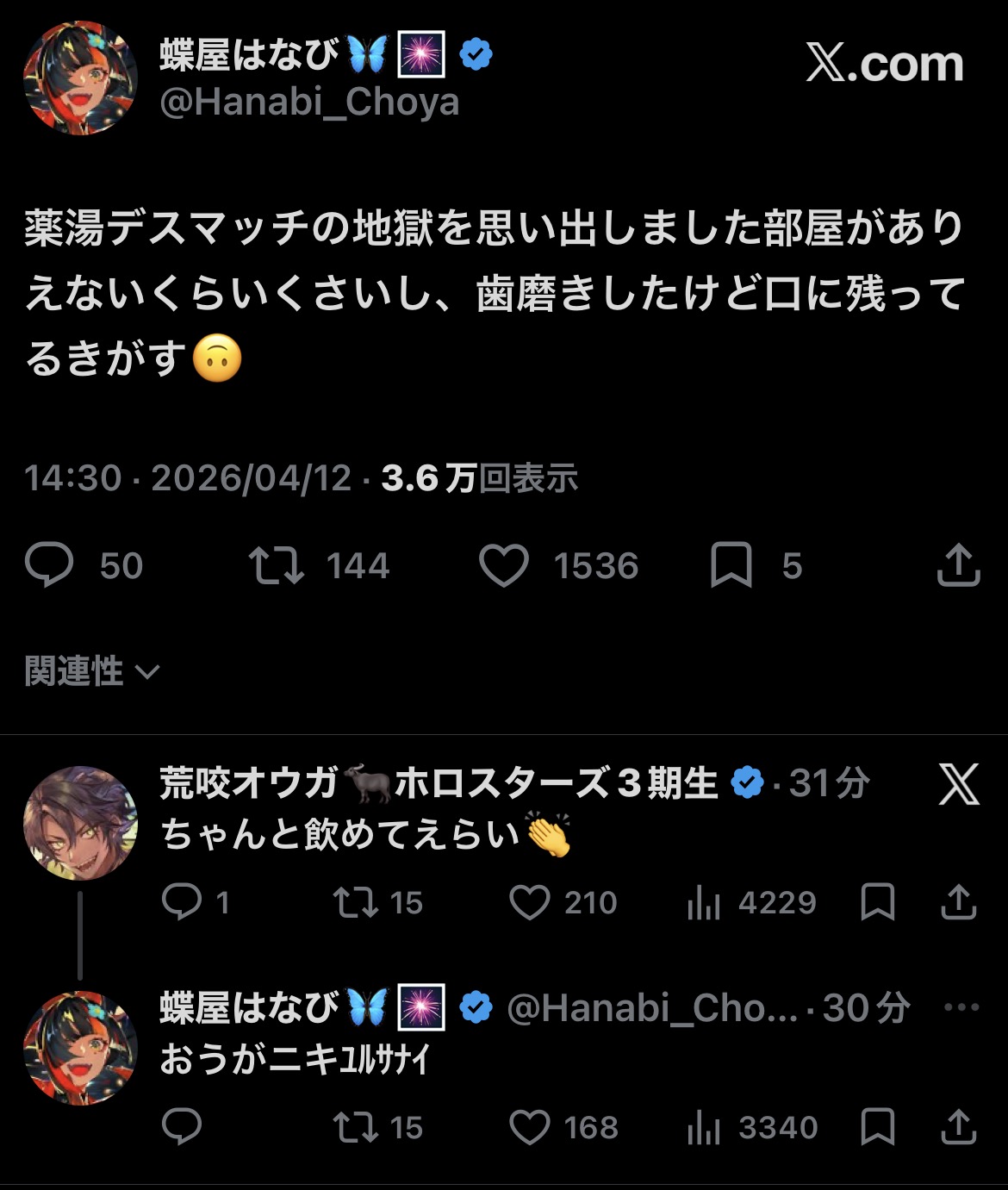Like the main post with 1536 likes
1008x1190 pixels.
tap(504, 566)
